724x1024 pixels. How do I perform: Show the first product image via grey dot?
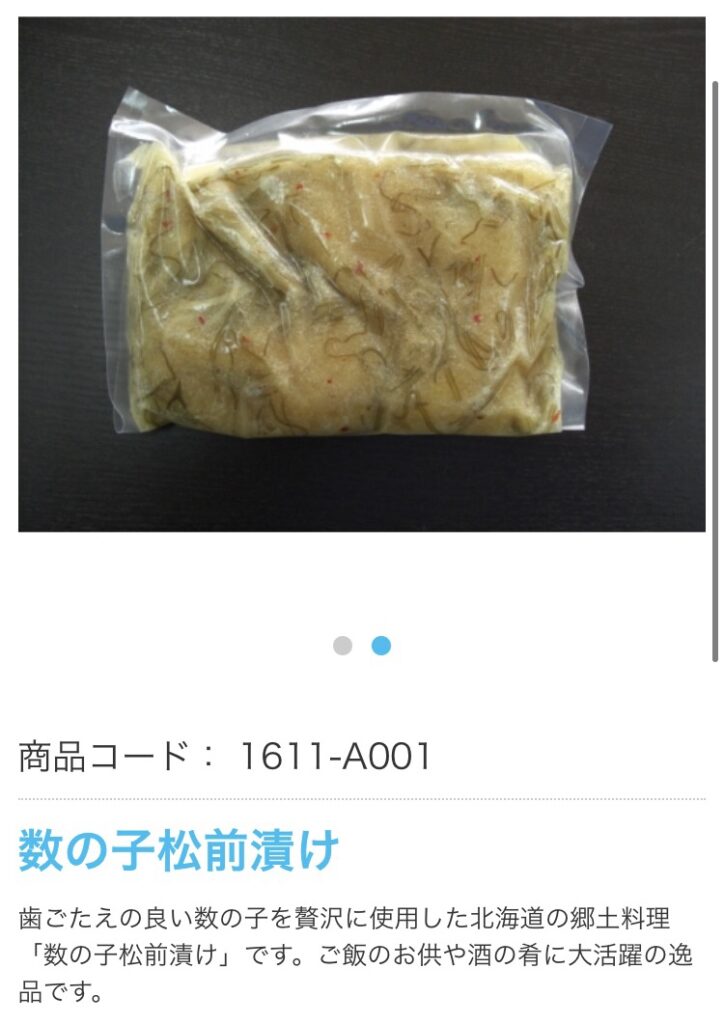coord(343,646)
